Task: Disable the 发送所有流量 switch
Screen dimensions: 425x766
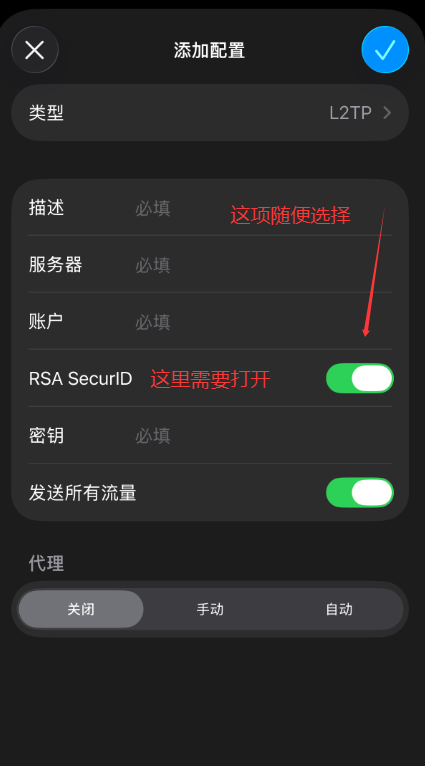Action: click(x=360, y=492)
